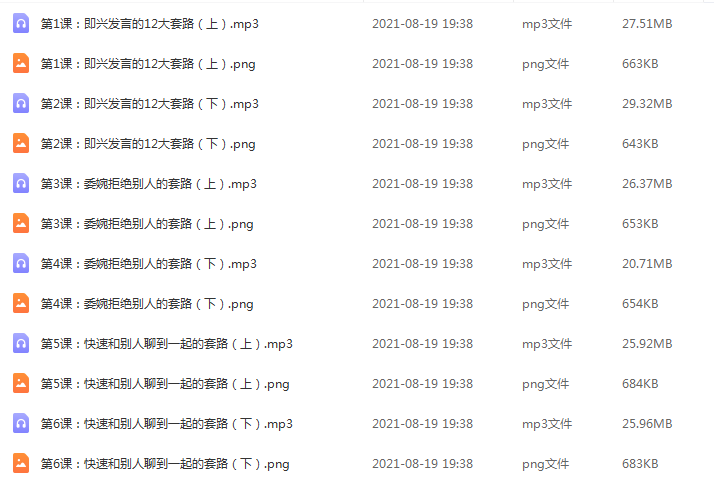Image resolution: width=714 pixels, height=480 pixels.
Task: Open 第1课 即兴发言的12大套路（上）.mp3 file
Action: coord(150,23)
